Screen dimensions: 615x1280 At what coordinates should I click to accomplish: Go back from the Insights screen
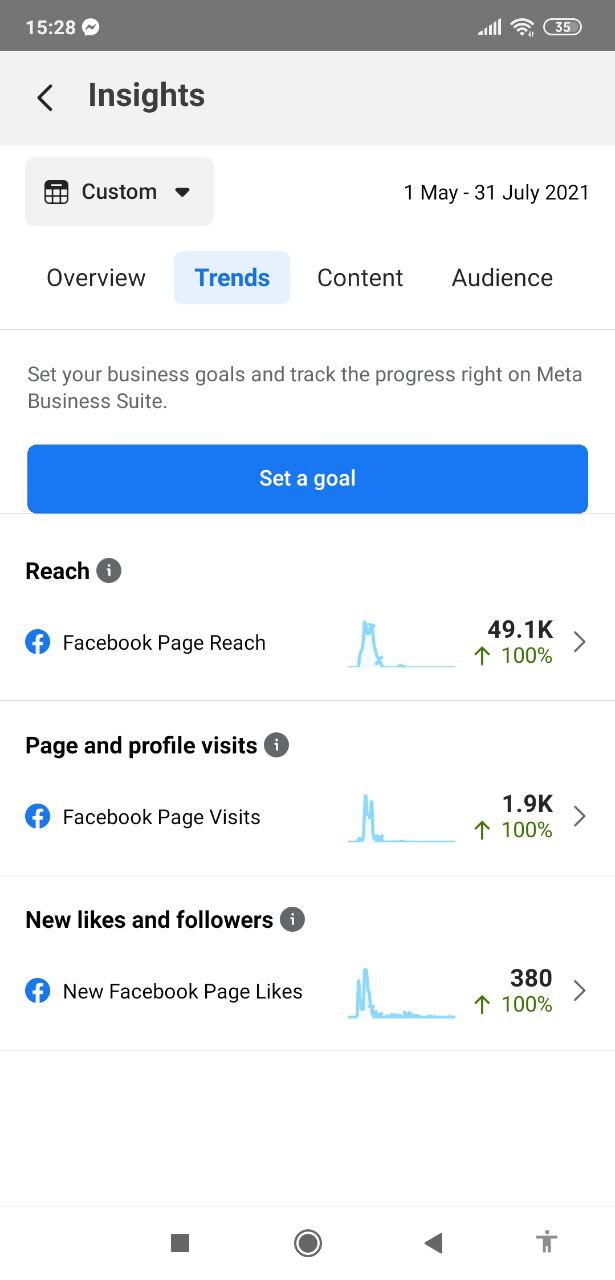click(x=45, y=97)
